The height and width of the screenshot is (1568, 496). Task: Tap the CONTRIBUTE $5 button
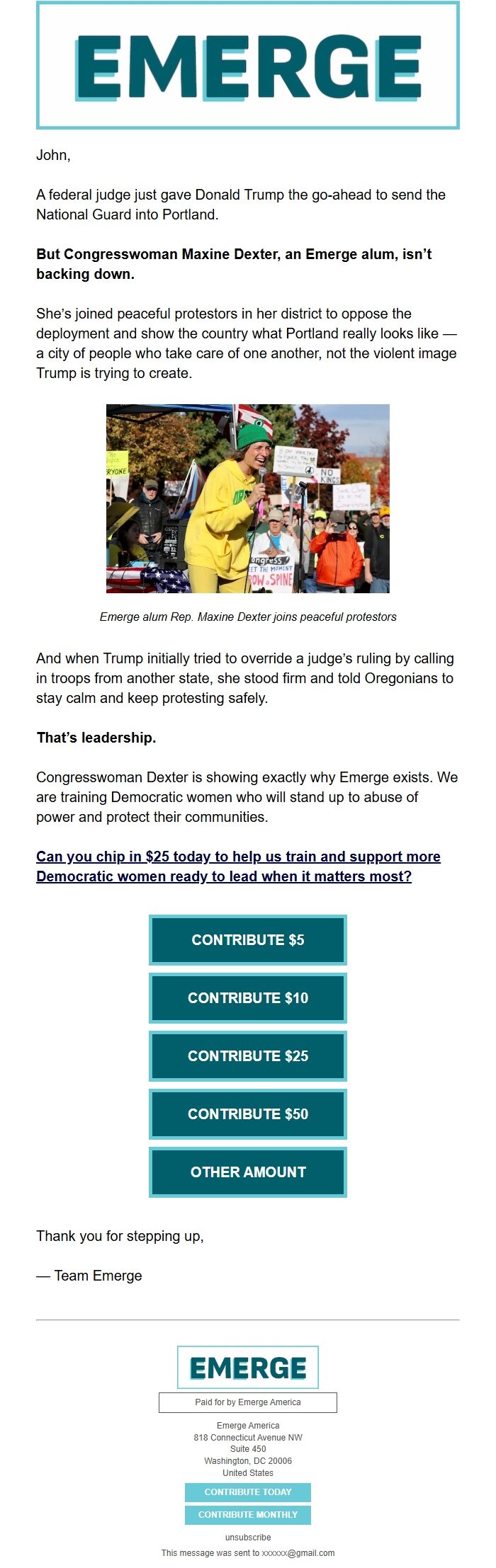pos(247,939)
